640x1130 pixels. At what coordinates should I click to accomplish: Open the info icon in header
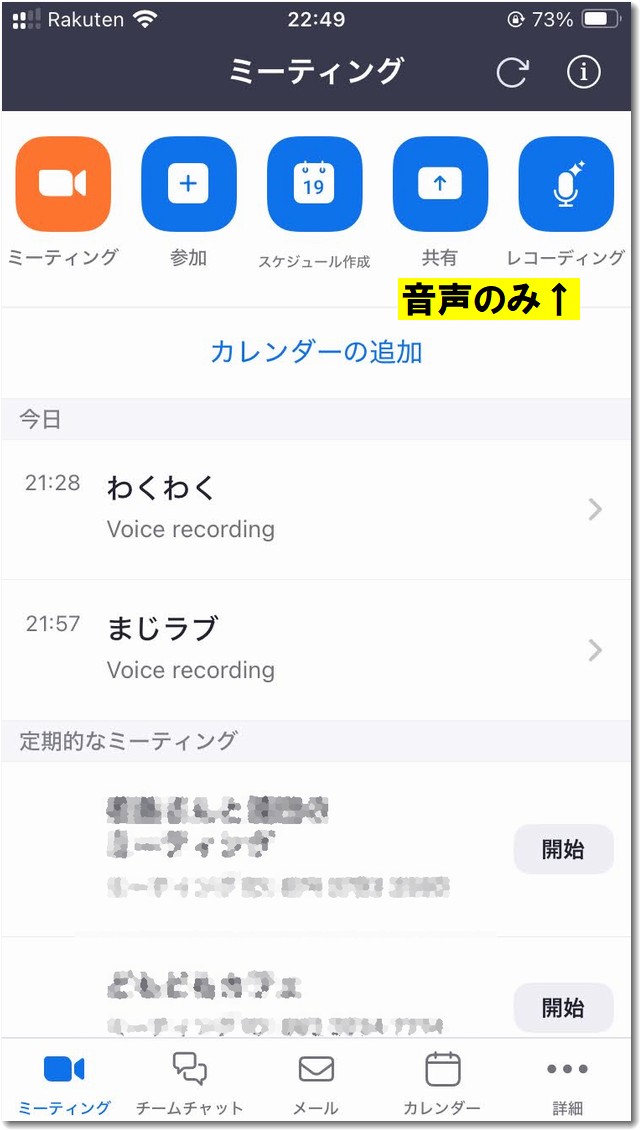click(x=583, y=72)
